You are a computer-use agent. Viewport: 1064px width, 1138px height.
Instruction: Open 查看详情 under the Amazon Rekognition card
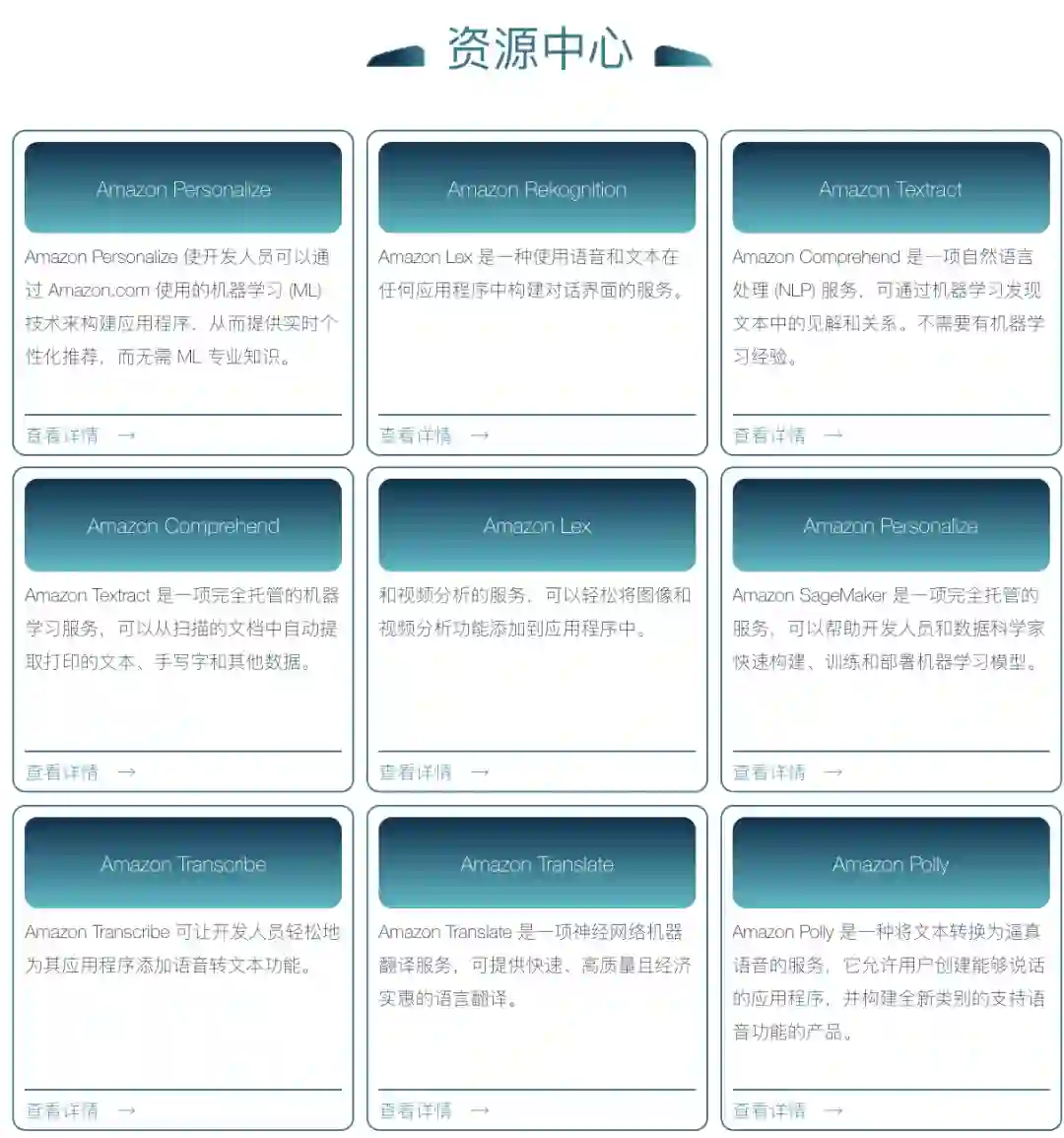(433, 435)
